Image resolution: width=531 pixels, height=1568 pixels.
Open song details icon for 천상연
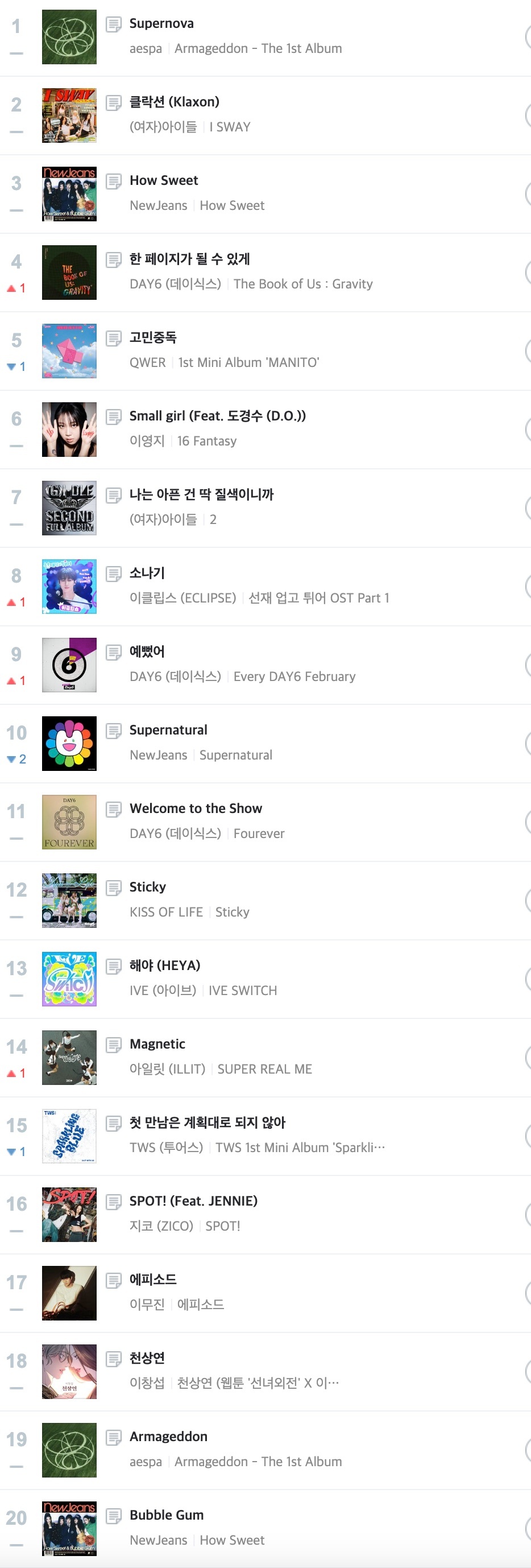click(113, 1359)
